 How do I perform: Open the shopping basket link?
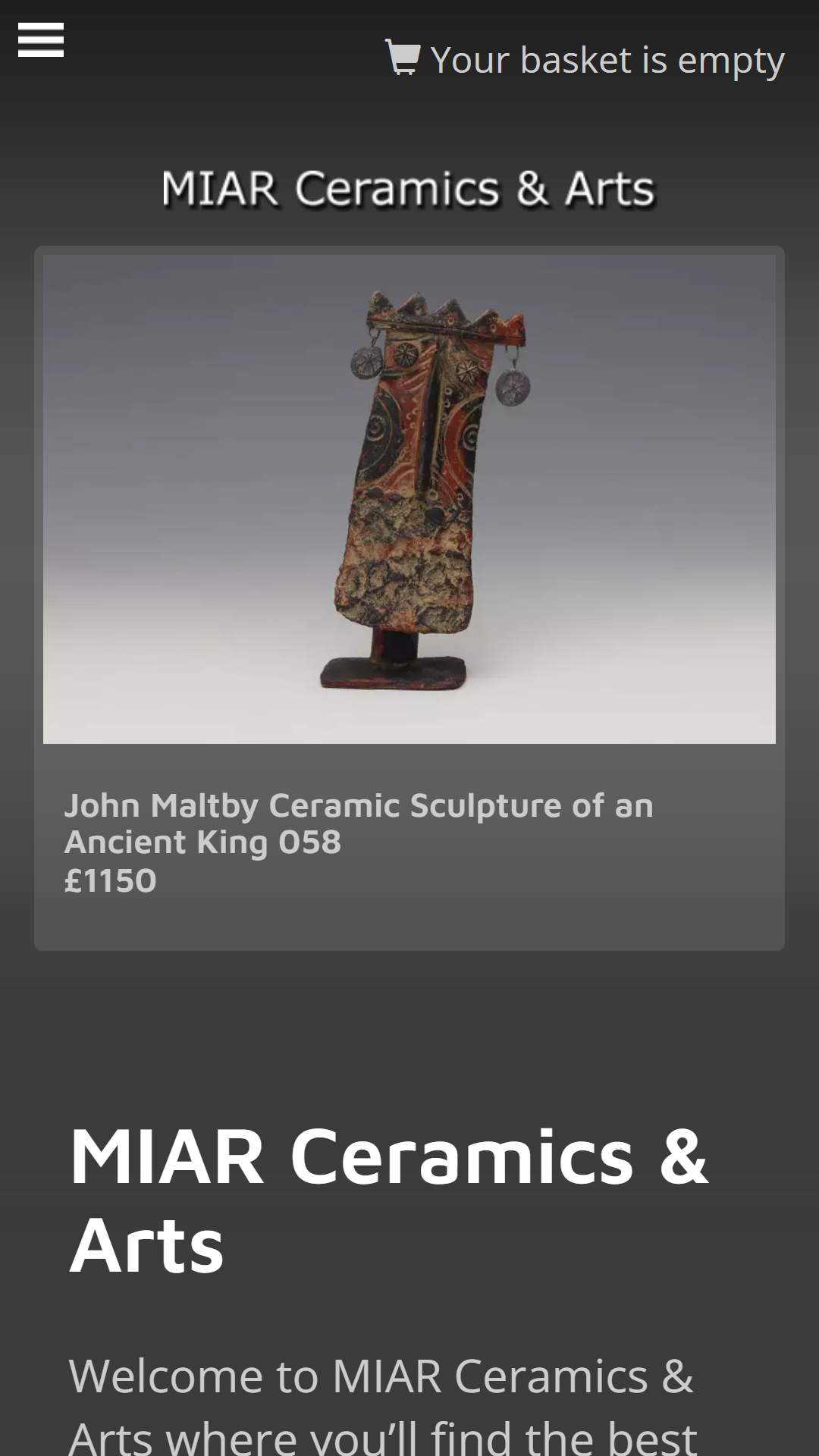coord(585,60)
